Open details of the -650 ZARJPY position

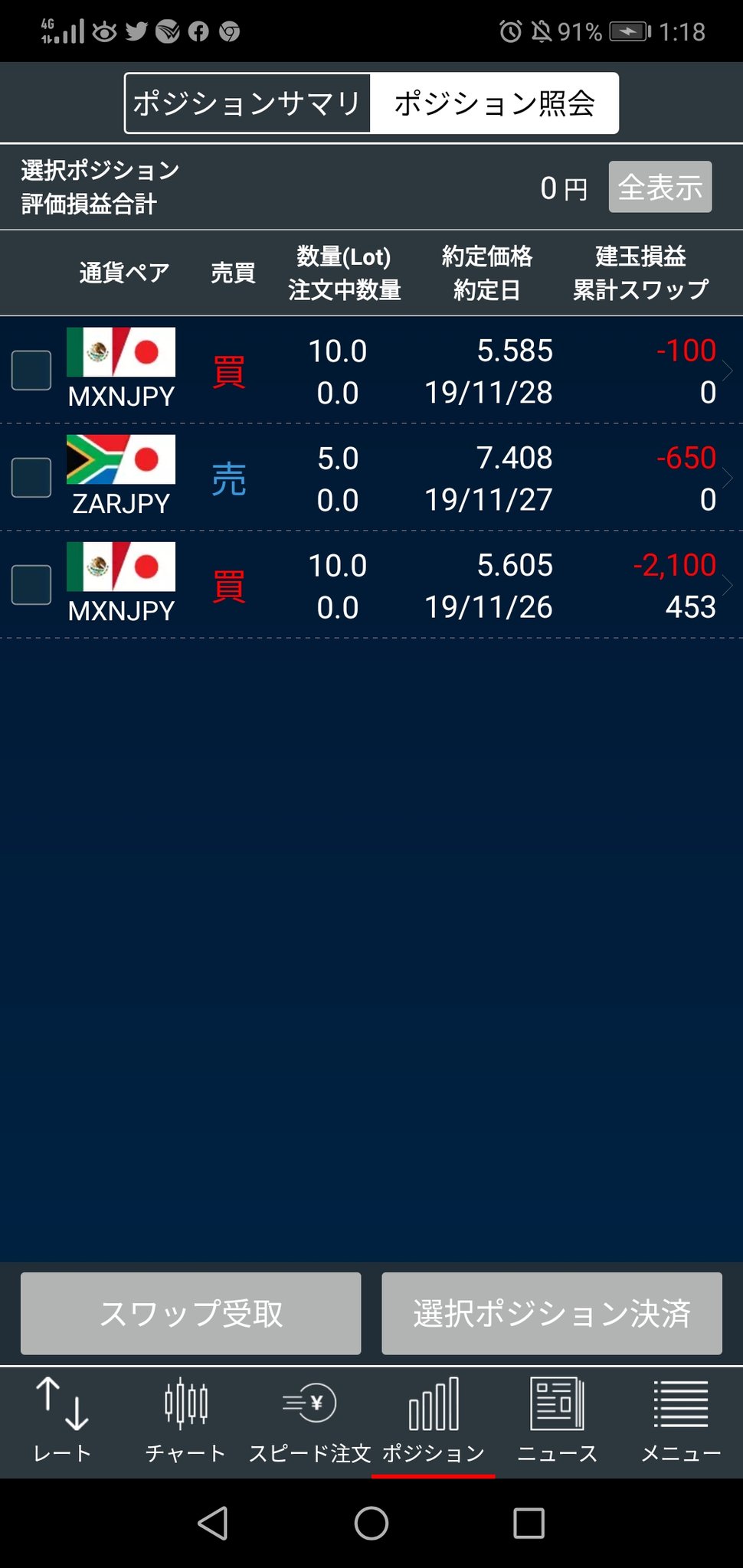tap(726, 479)
